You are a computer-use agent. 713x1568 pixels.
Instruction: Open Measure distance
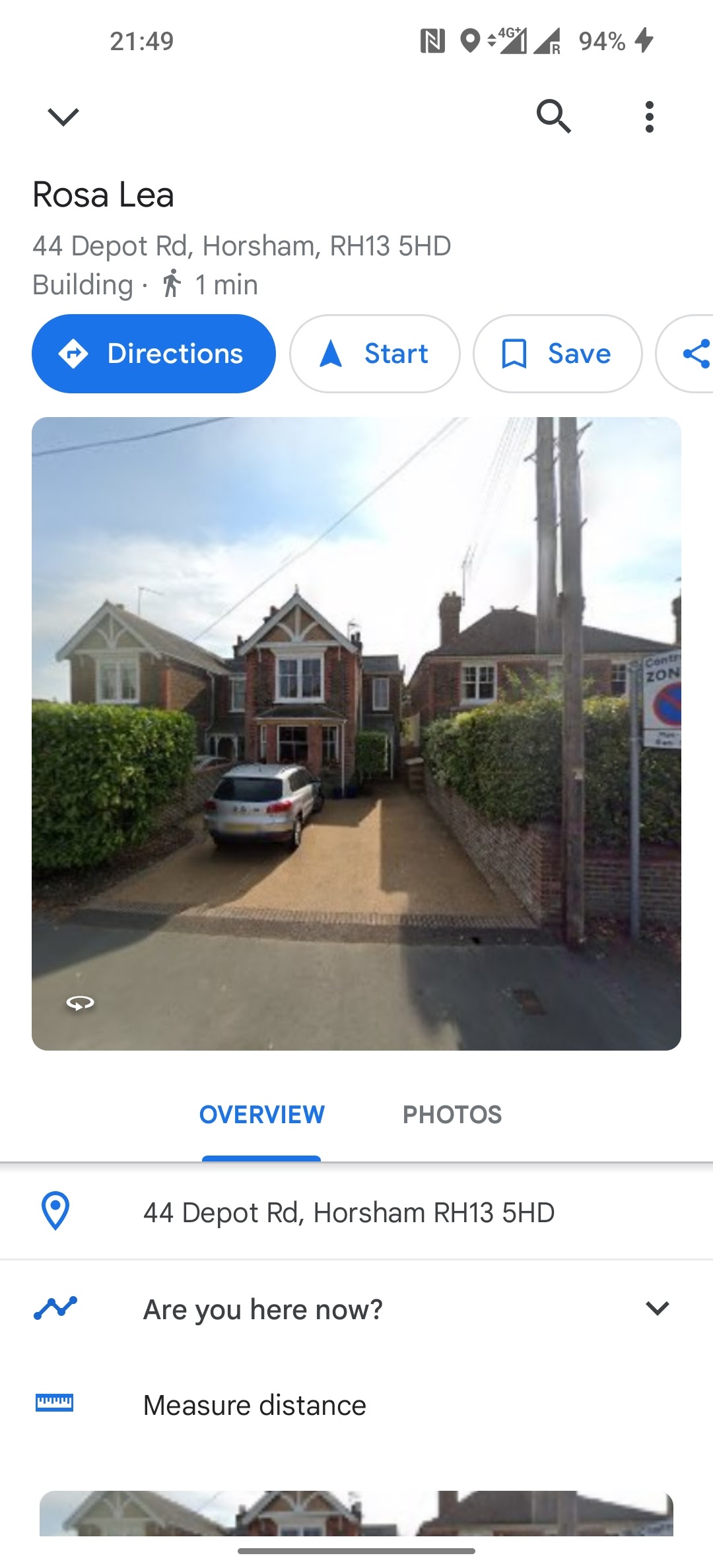254,1405
